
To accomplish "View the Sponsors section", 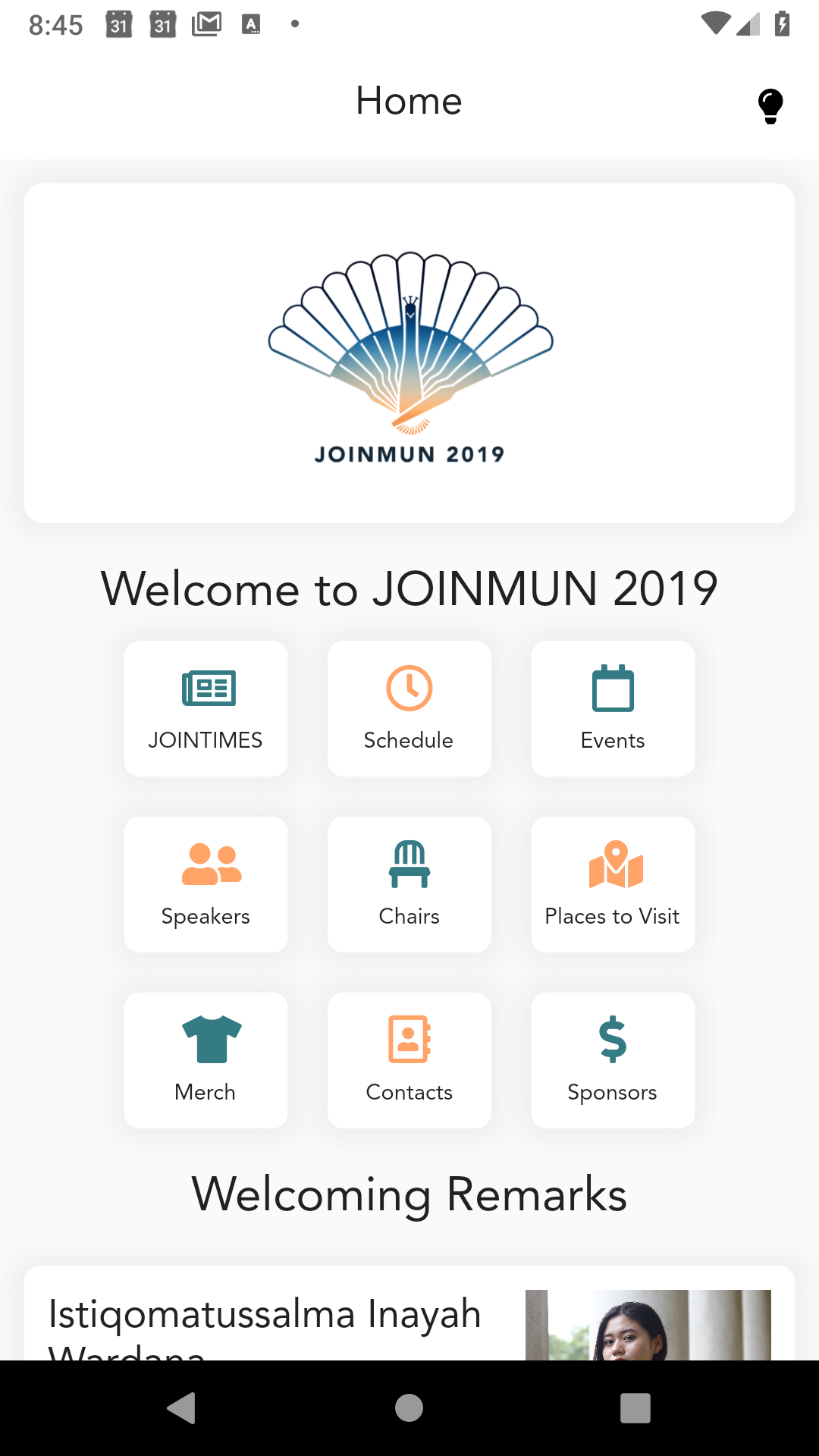I will [x=613, y=1060].
